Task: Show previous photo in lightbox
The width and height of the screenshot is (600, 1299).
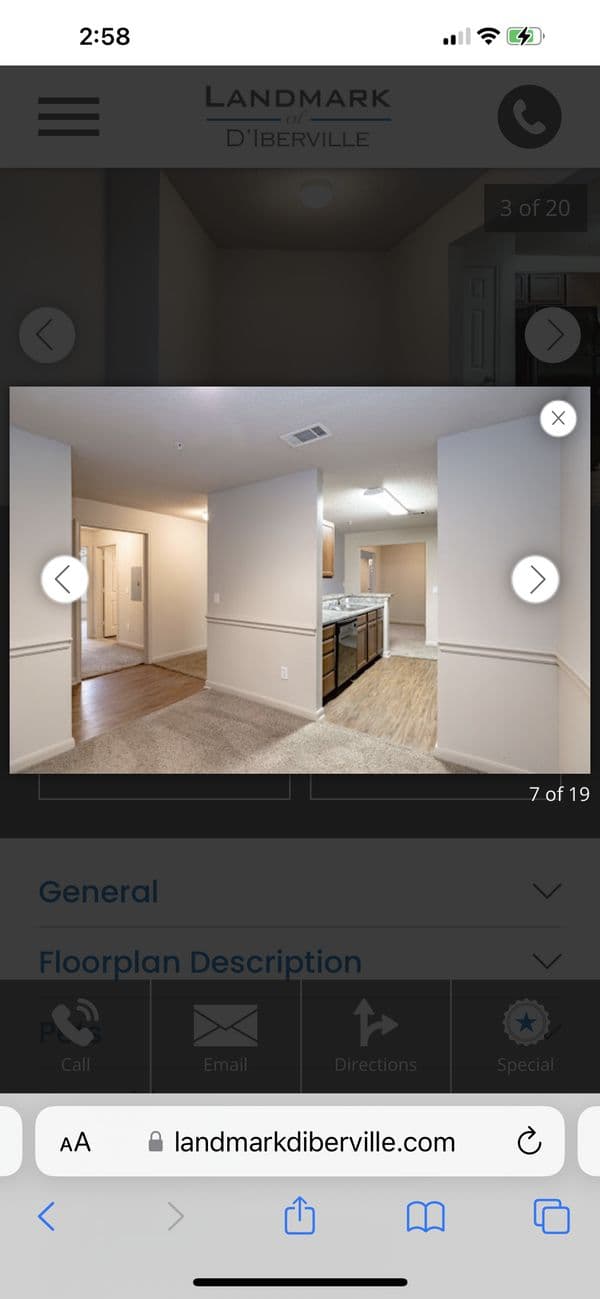Action: pyautogui.click(x=64, y=578)
